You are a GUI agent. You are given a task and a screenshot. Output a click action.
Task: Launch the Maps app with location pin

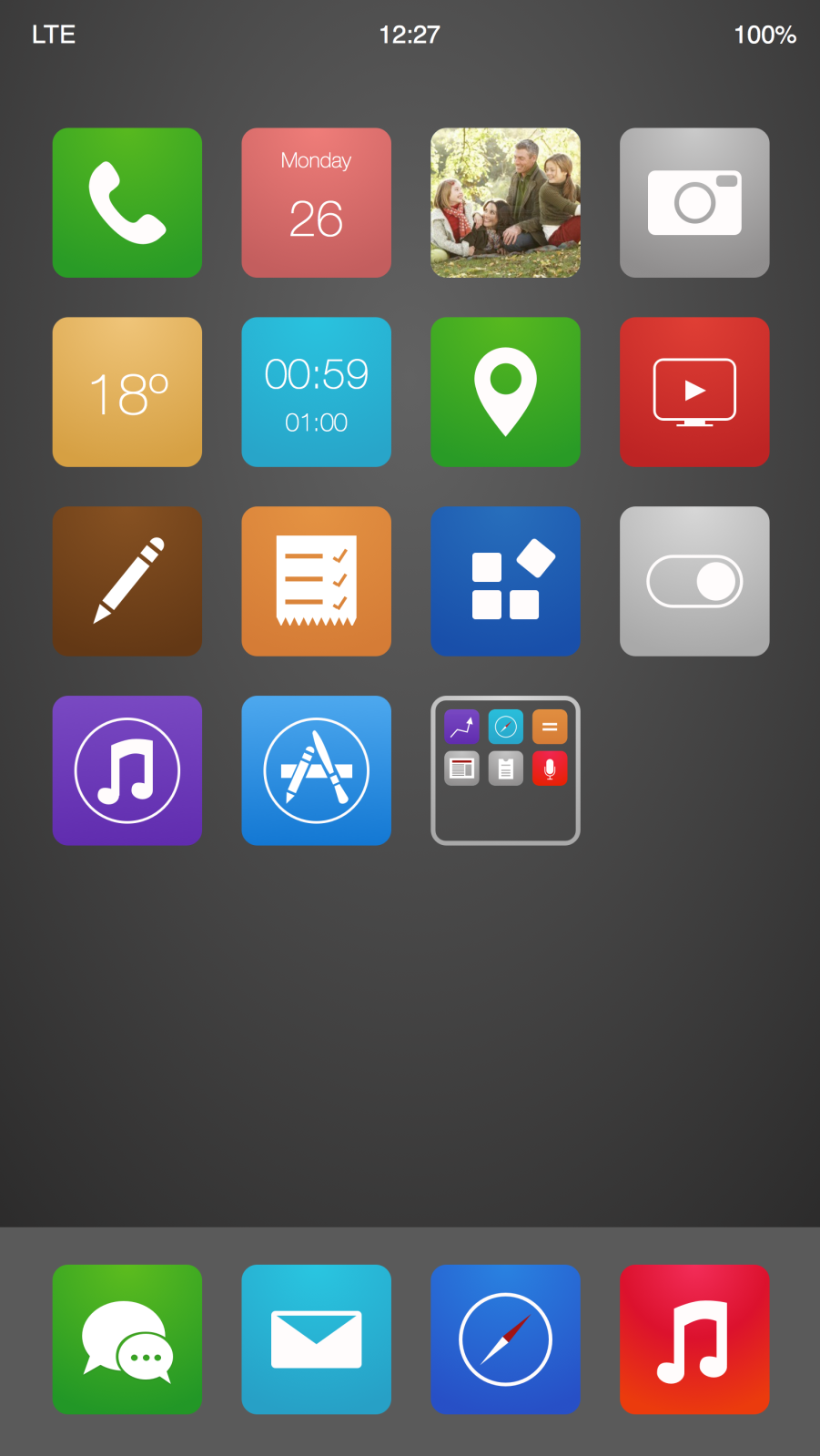[x=505, y=392]
